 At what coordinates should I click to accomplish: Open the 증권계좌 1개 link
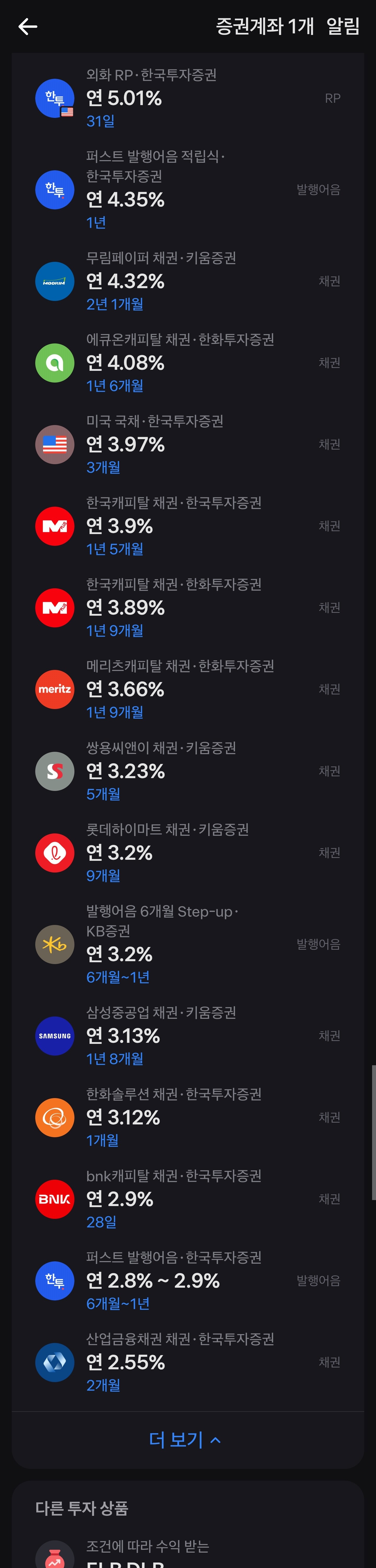(x=265, y=26)
